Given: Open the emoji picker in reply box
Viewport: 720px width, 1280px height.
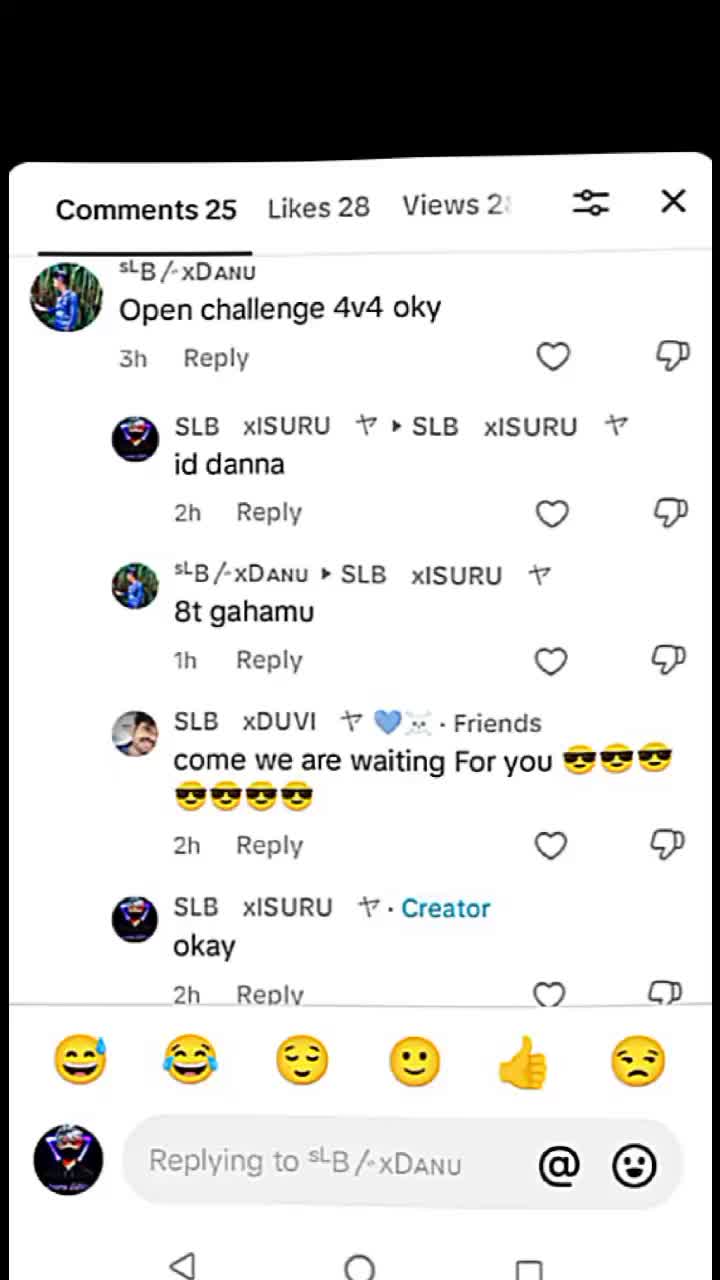Looking at the screenshot, I should click(634, 1165).
